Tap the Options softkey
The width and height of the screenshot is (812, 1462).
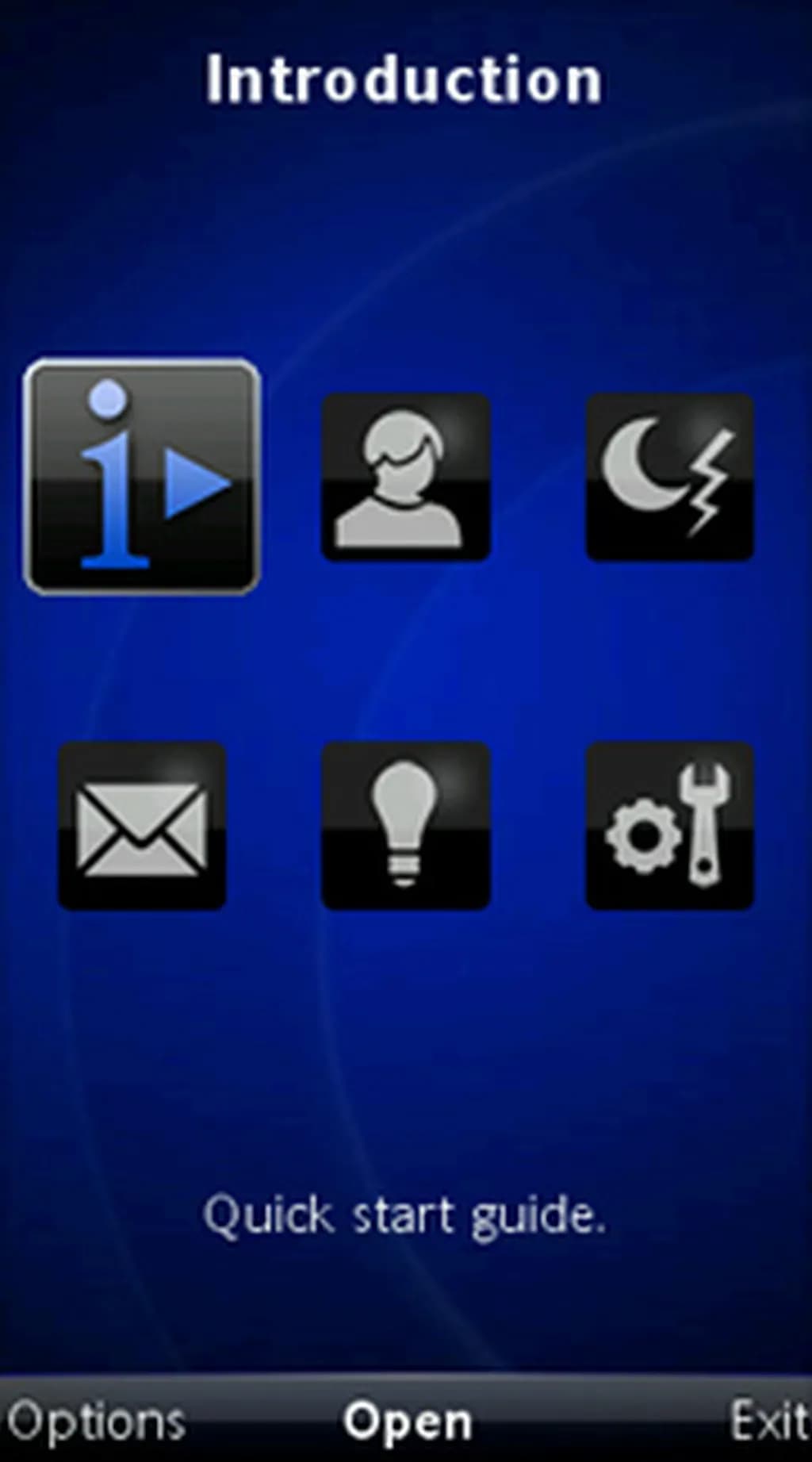(97, 1421)
